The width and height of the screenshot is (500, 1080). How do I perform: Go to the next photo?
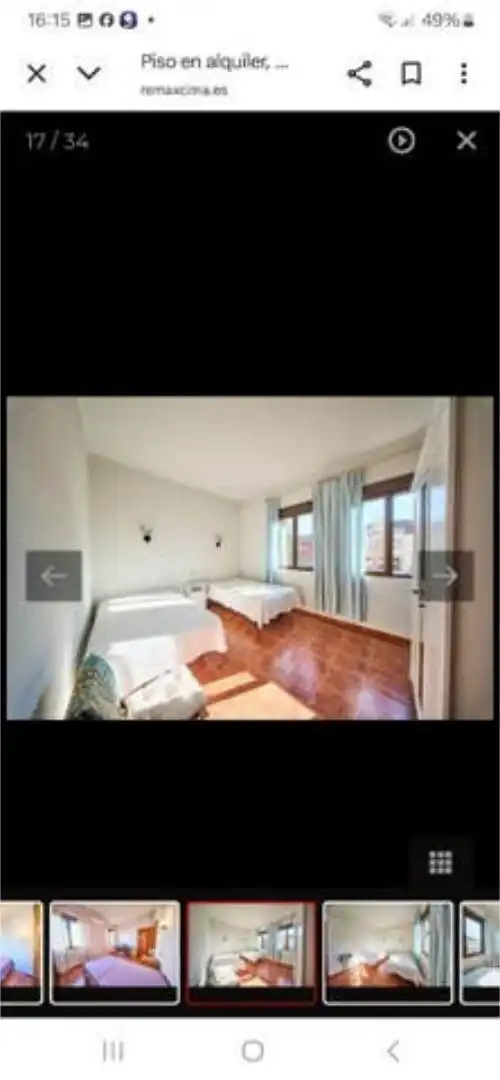(x=446, y=576)
